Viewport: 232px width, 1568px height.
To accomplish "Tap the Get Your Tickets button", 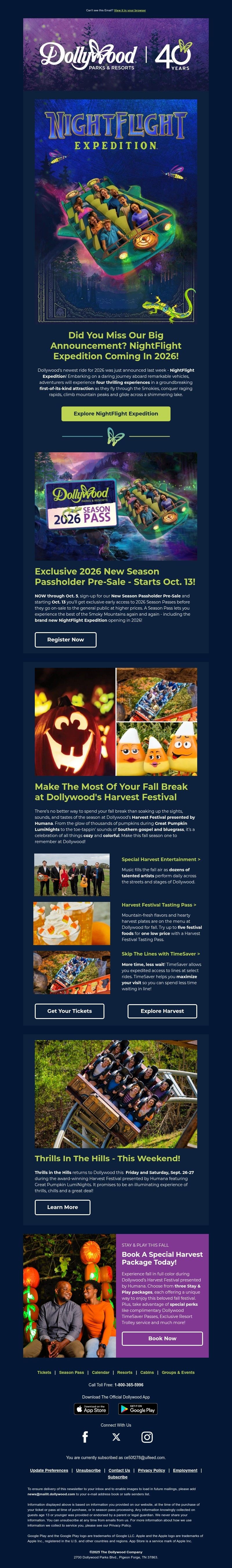I will (x=69, y=1011).
